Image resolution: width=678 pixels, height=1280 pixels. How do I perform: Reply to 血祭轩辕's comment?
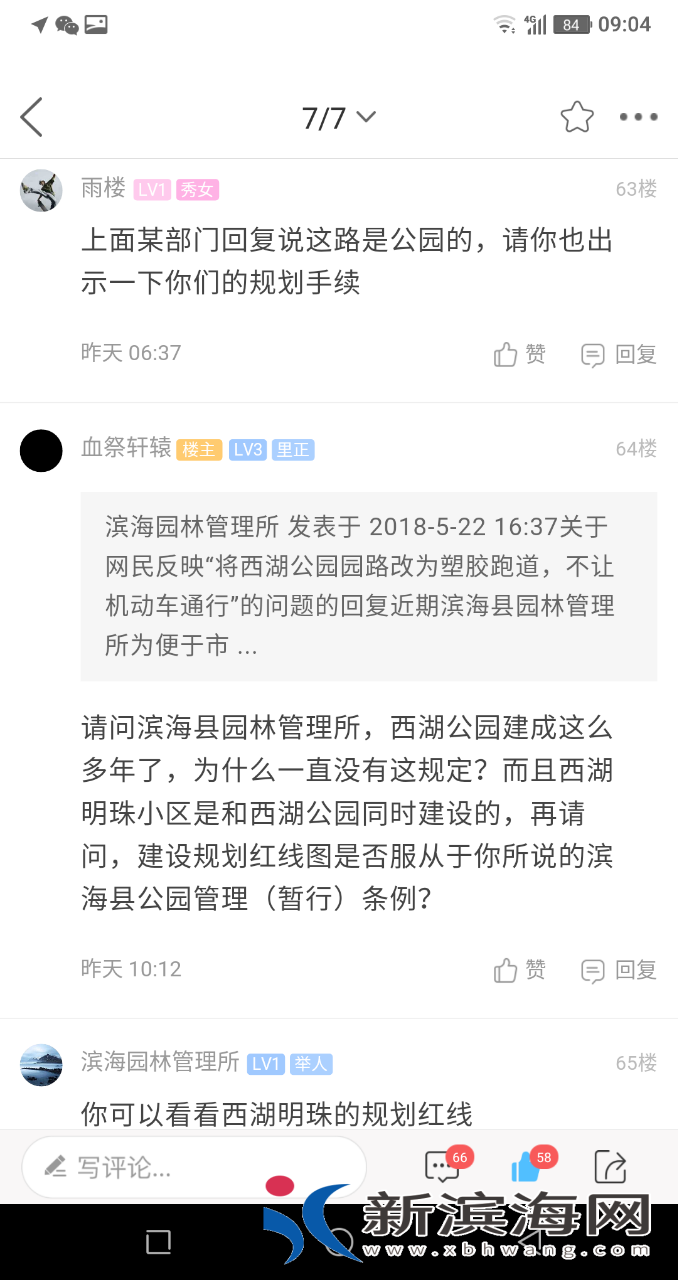coord(619,969)
